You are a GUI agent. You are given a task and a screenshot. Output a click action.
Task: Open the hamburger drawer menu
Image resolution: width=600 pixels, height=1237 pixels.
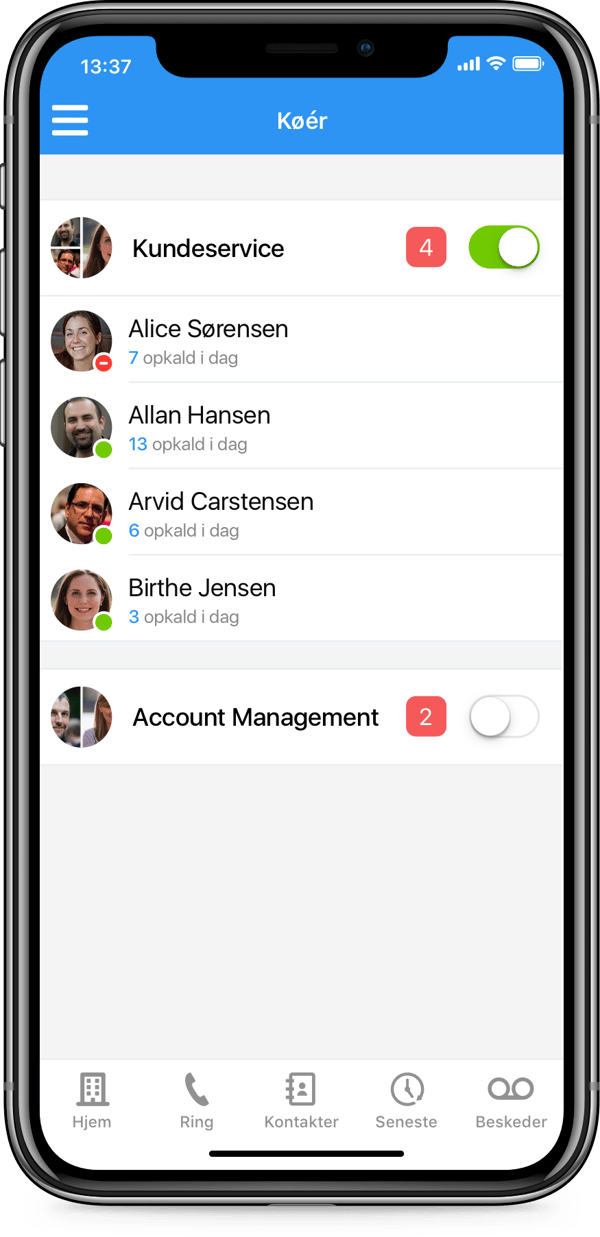click(x=70, y=121)
